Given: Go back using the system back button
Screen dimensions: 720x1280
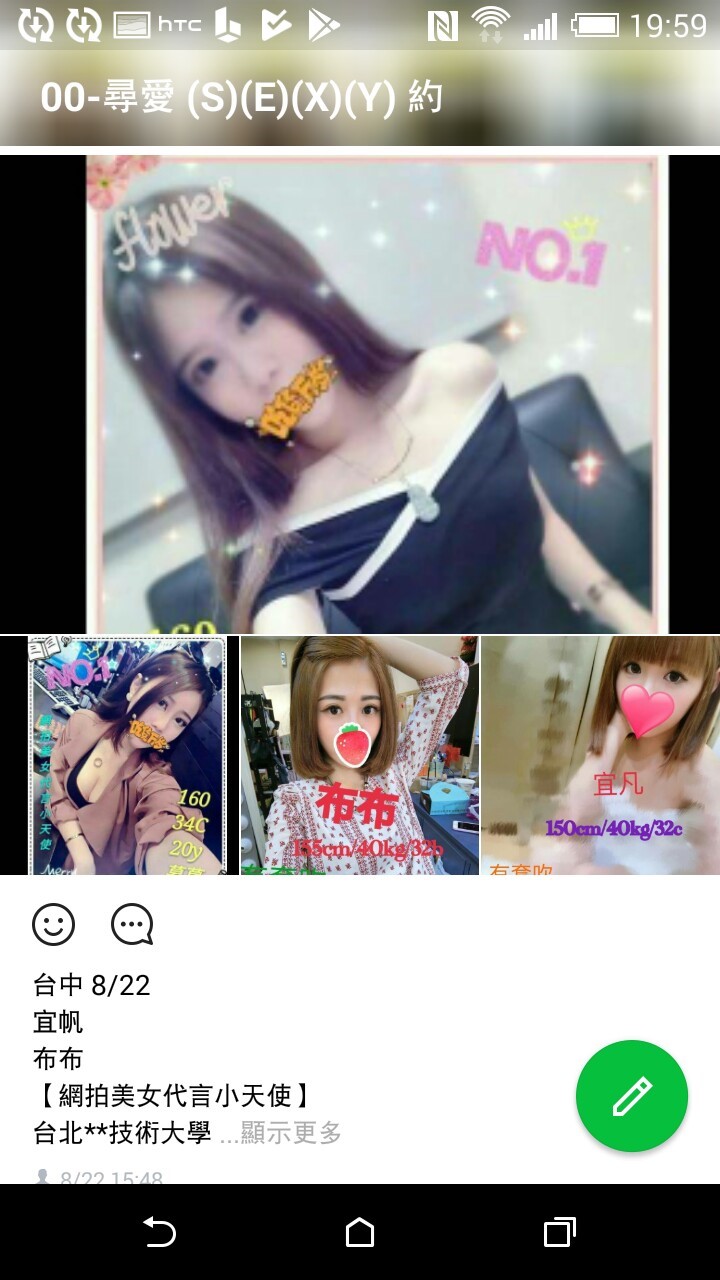Looking at the screenshot, I should 160,1233.
